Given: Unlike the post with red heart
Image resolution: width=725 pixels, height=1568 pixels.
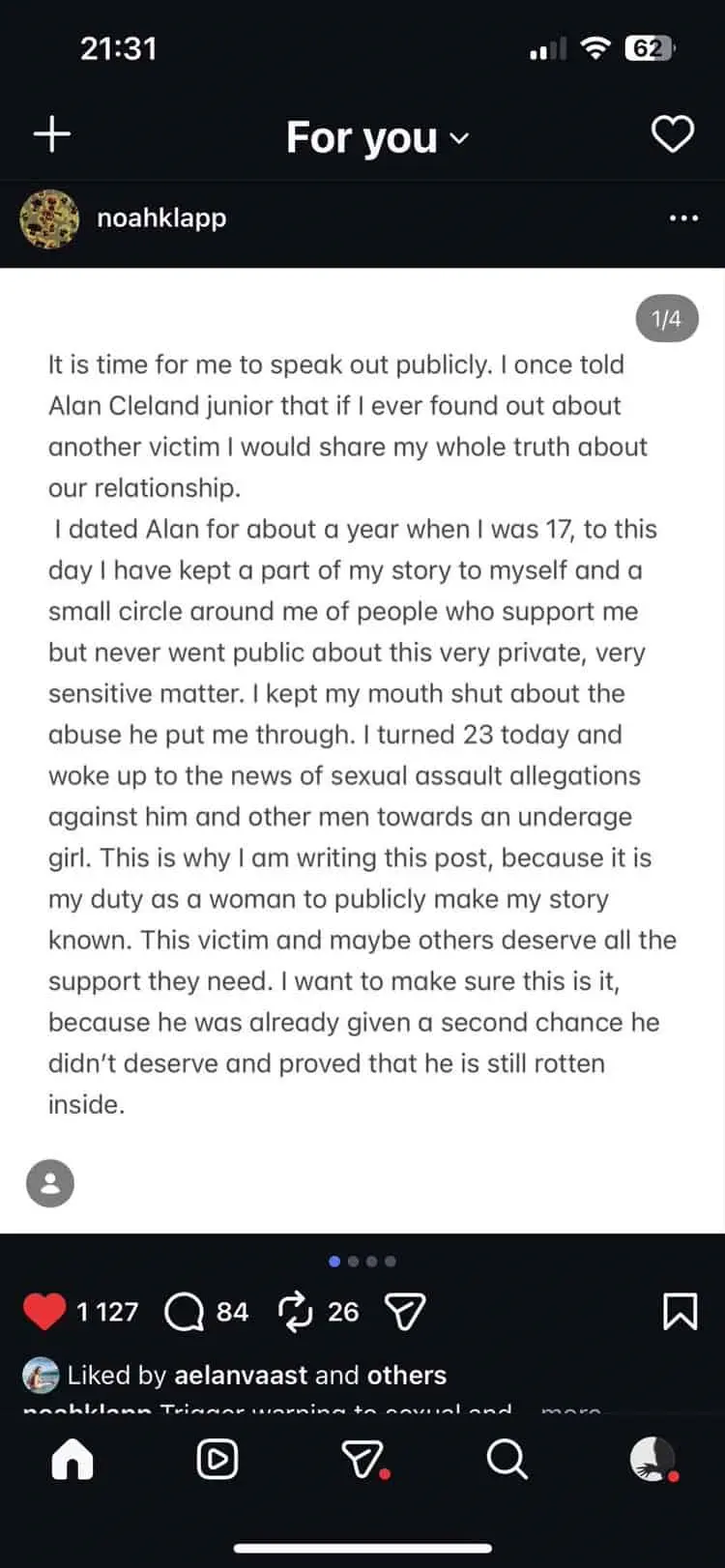Looking at the screenshot, I should [44, 1312].
